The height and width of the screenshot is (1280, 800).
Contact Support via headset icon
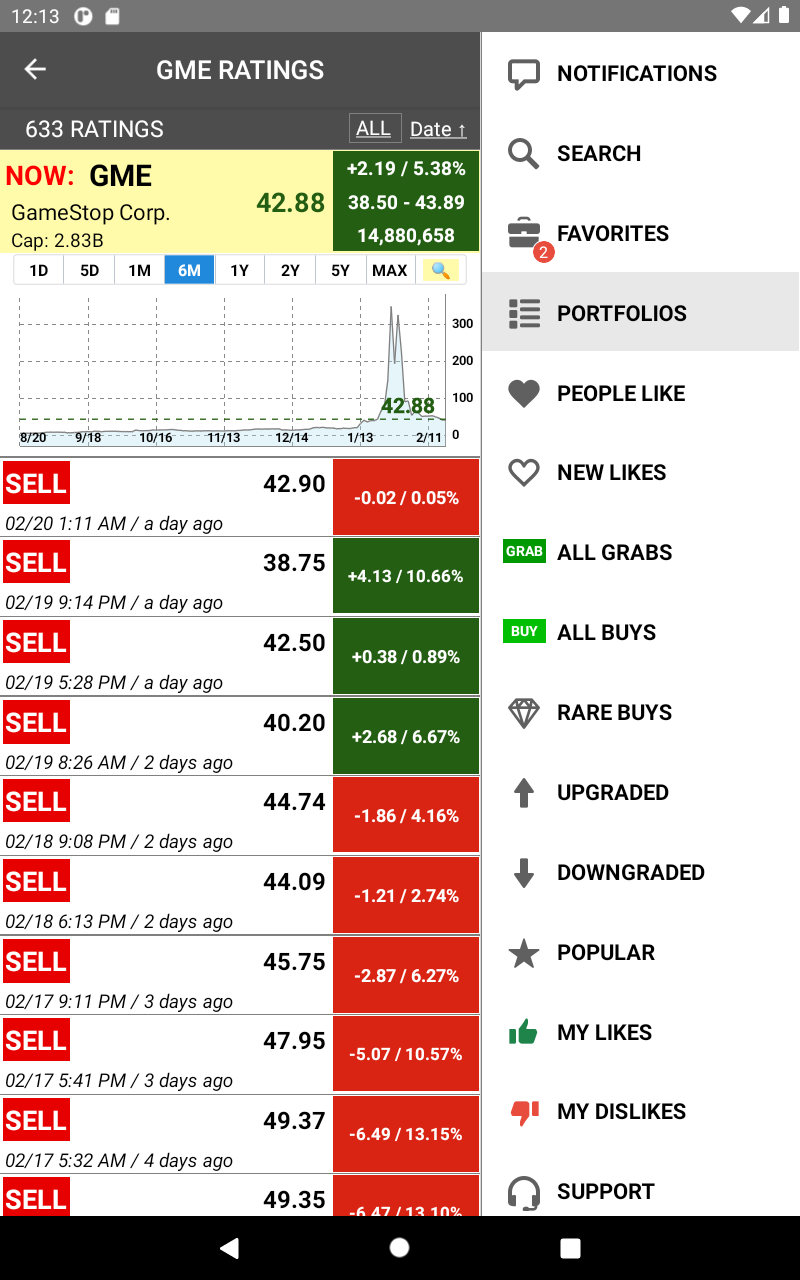[524, 1191]
